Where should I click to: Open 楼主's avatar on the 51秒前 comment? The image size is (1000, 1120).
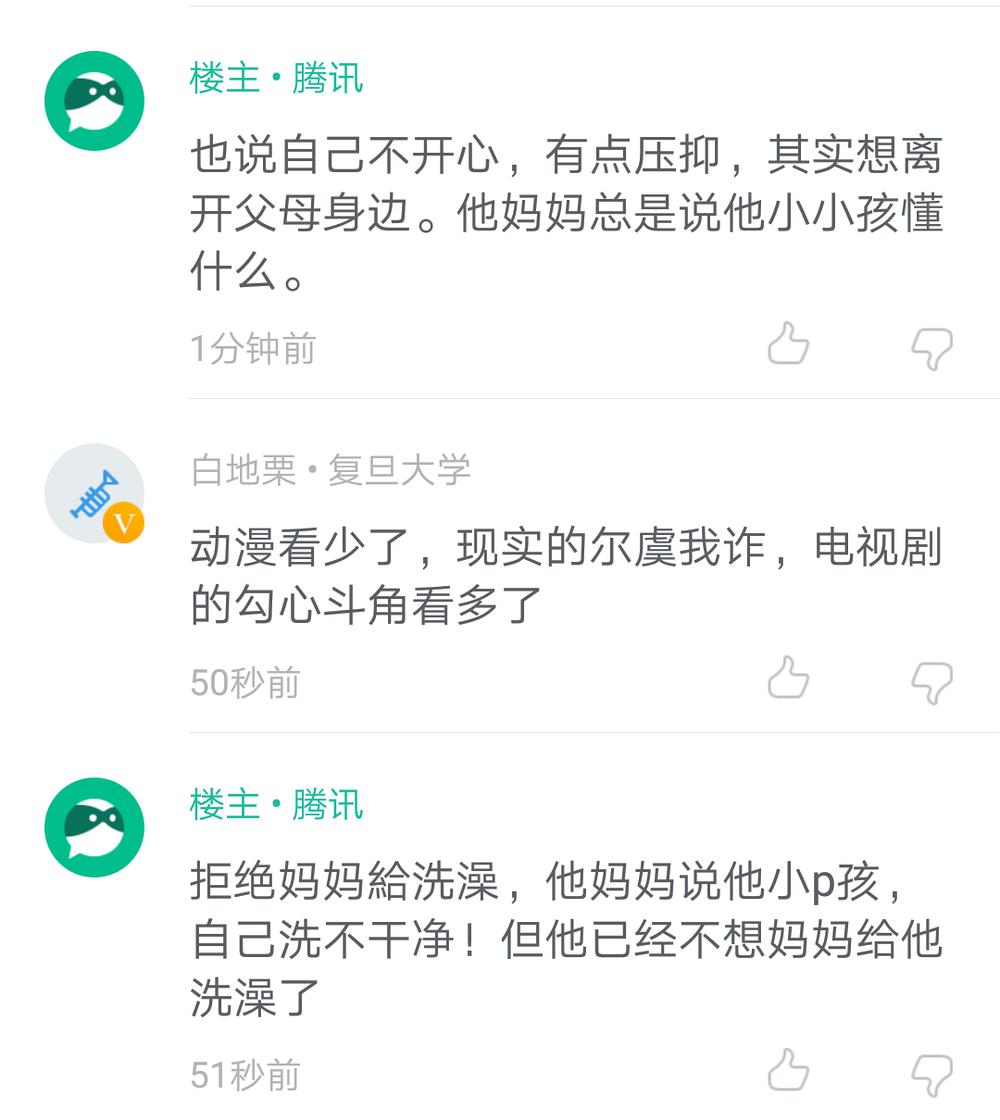coord(95,828)
